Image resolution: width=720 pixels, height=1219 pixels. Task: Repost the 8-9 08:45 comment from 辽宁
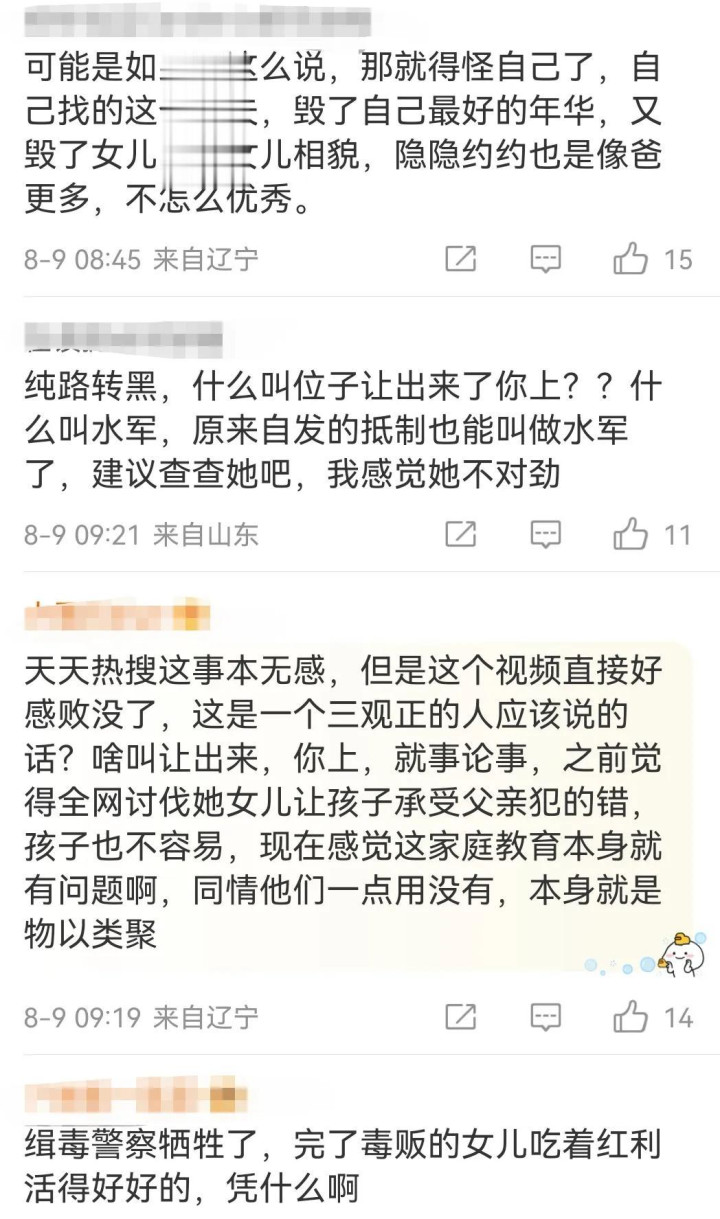460,260
